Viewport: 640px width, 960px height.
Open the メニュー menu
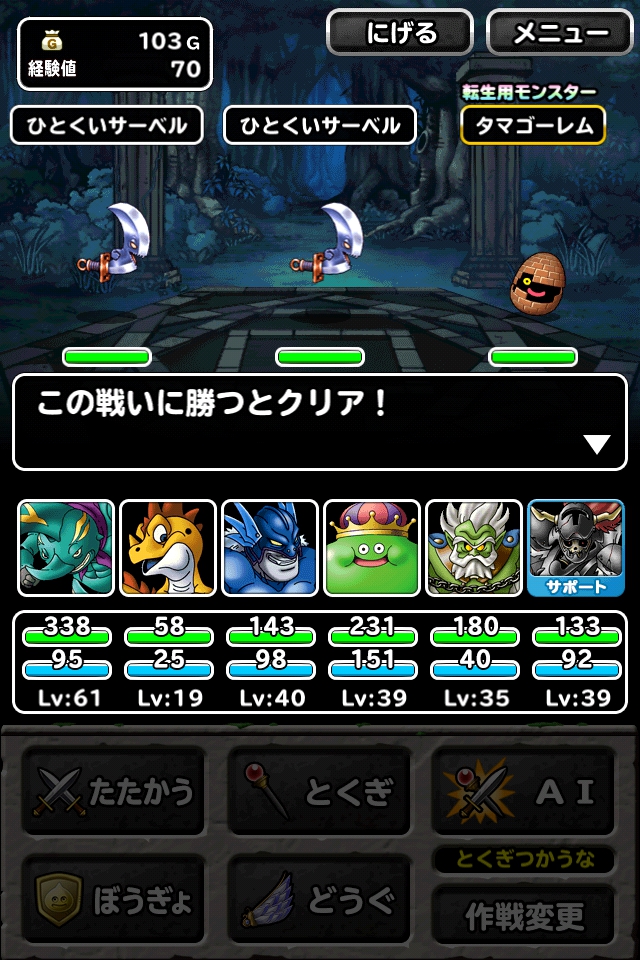(560, 33)
